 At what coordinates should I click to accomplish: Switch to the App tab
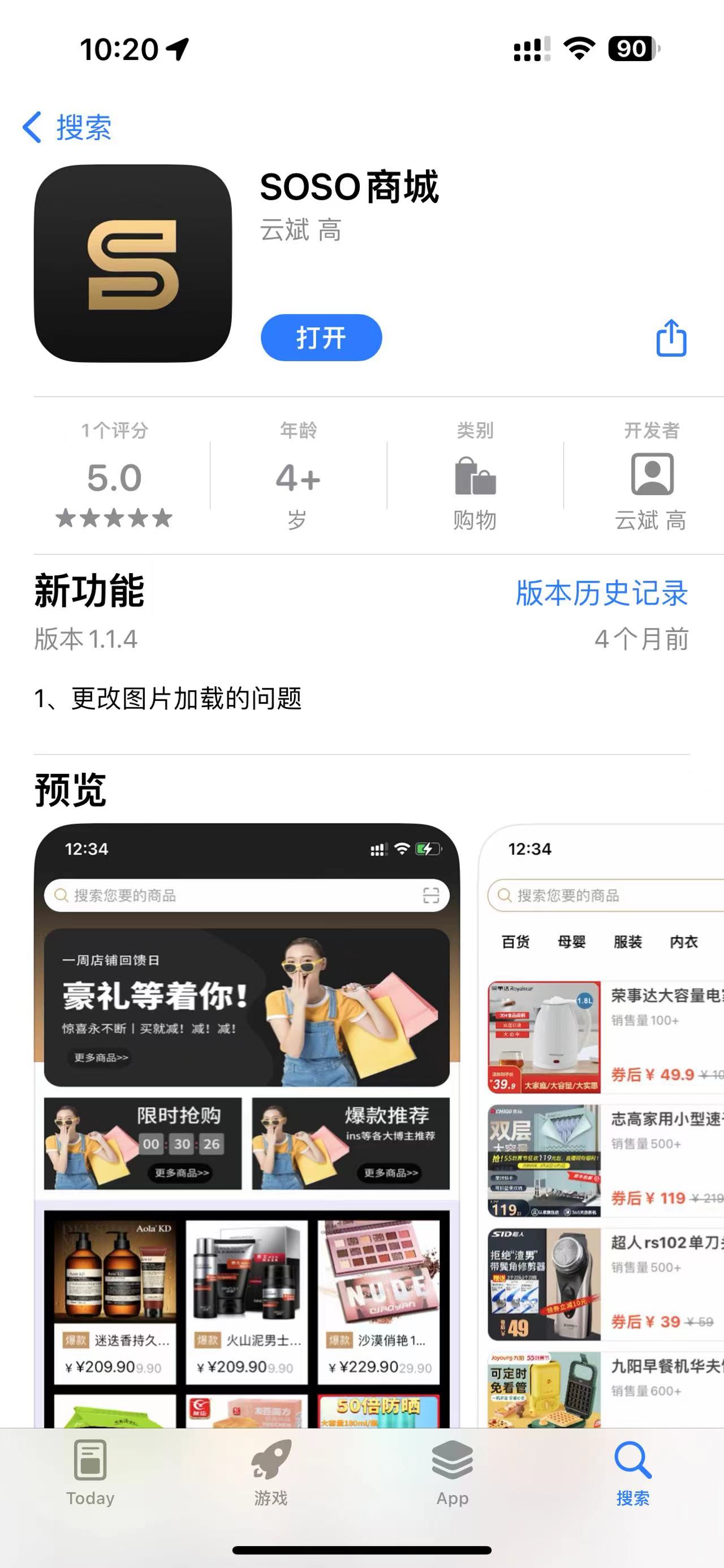pos(452,1472)
